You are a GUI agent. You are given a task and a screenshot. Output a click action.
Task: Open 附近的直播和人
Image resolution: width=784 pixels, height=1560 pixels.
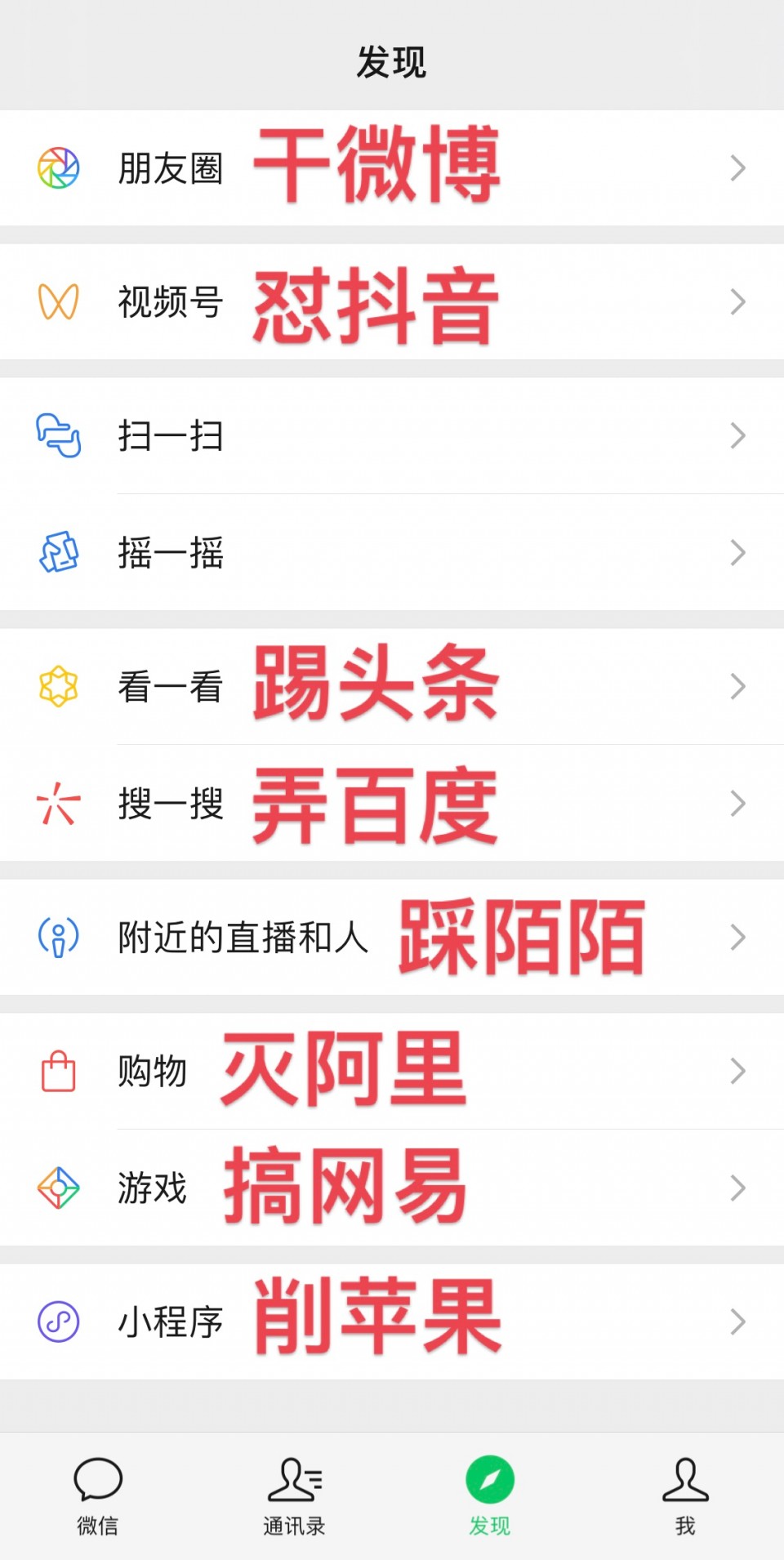(x=243, y=937)
